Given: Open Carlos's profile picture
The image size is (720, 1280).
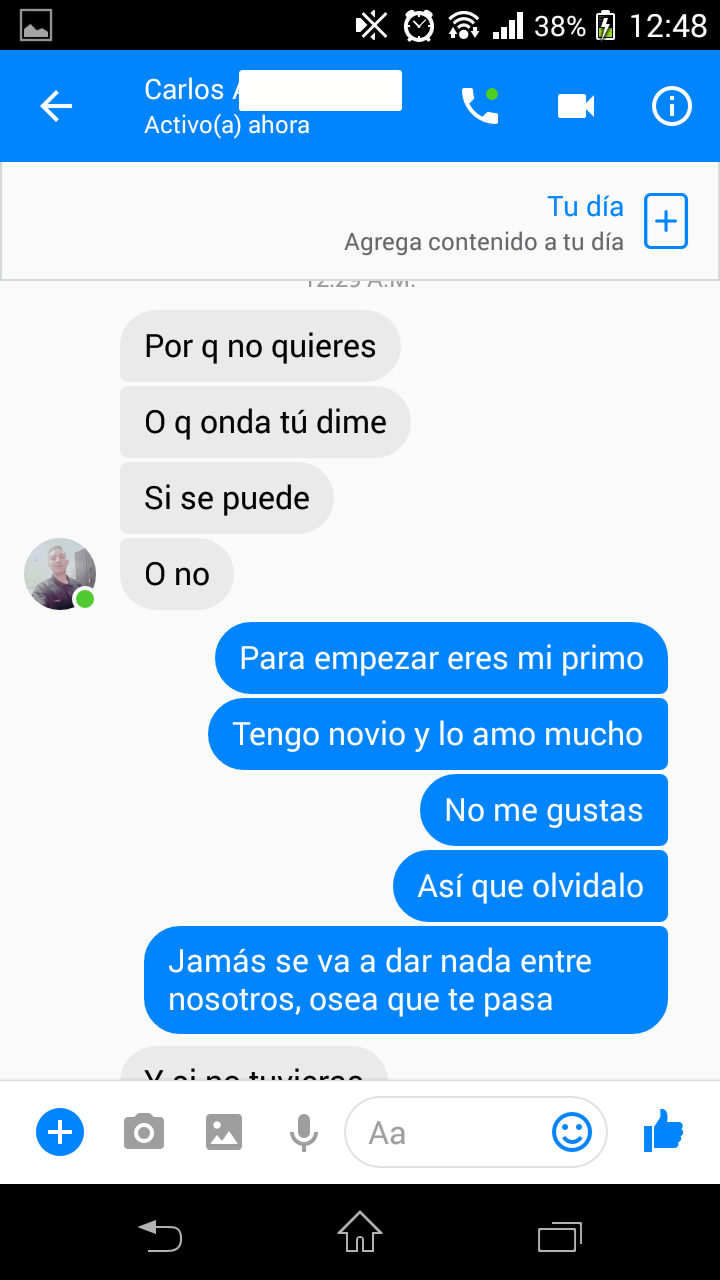Looking at the screenshot, I should pyautogui.click(x=60, y=574).
